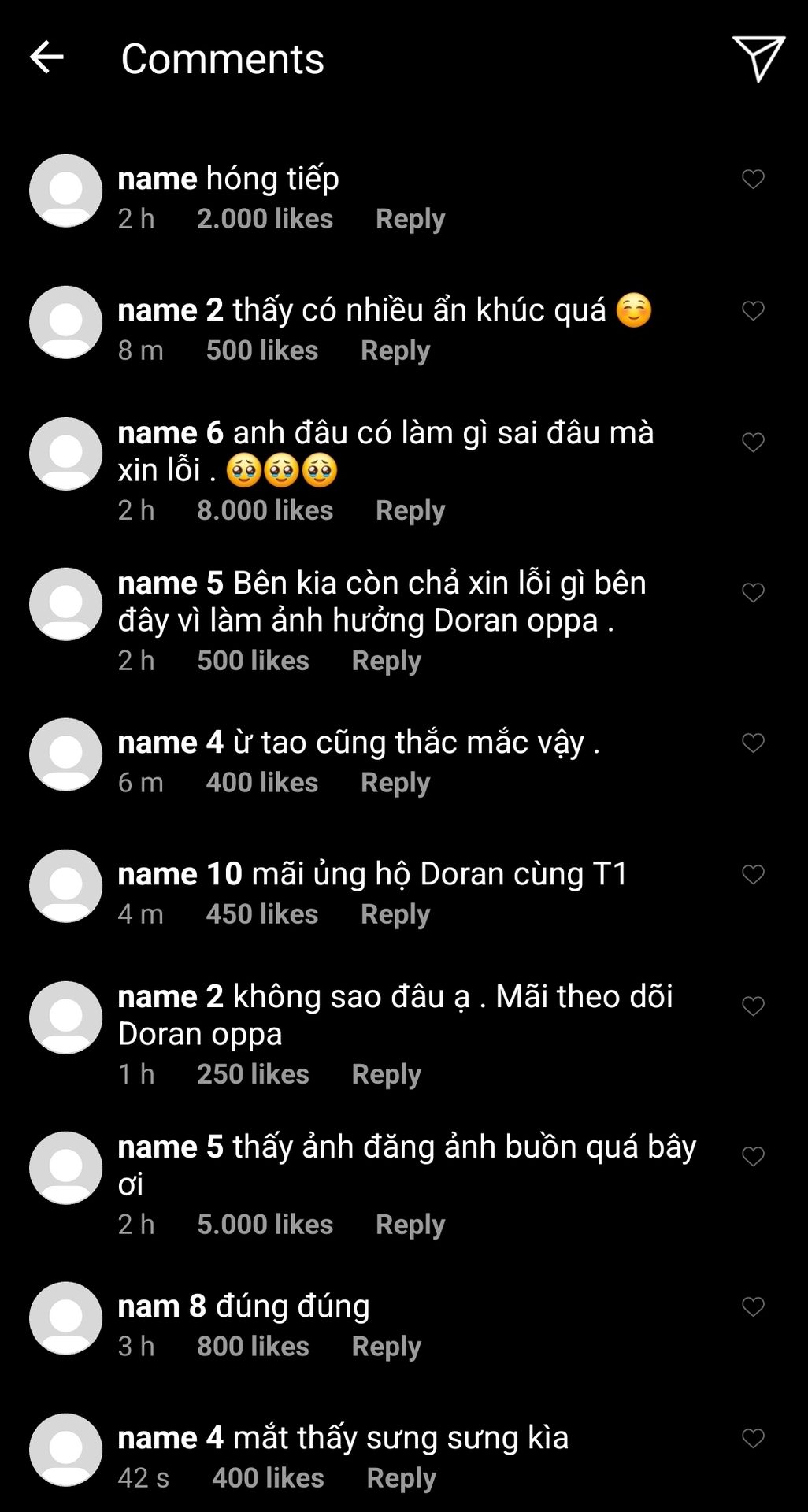Screen dimensions: 808x1512
Task: Reply to the comment with 8.000 likes
Action: (x=410, y=510)
